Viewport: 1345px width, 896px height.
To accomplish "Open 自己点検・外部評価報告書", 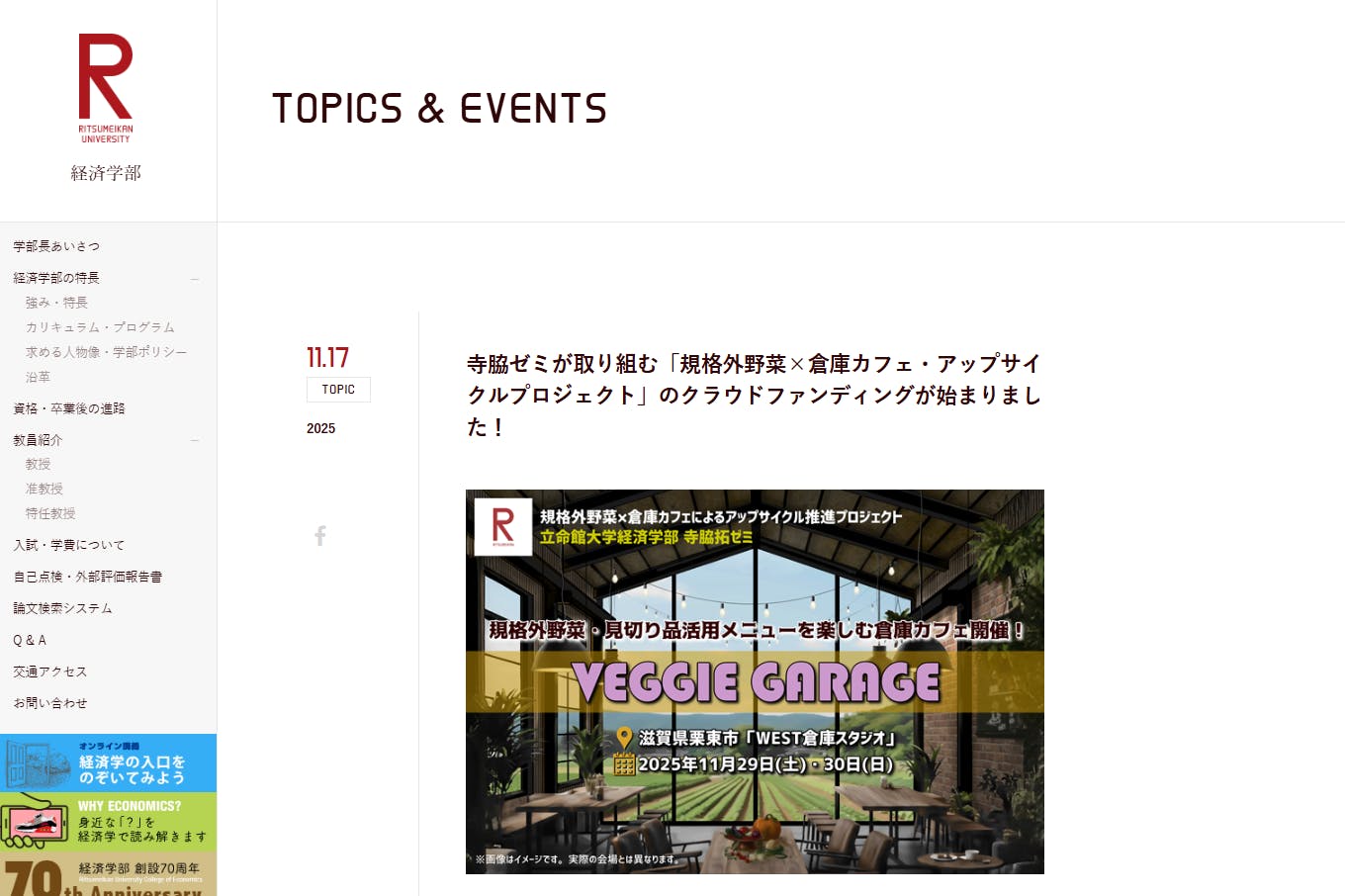I will [x=87, y=577].
